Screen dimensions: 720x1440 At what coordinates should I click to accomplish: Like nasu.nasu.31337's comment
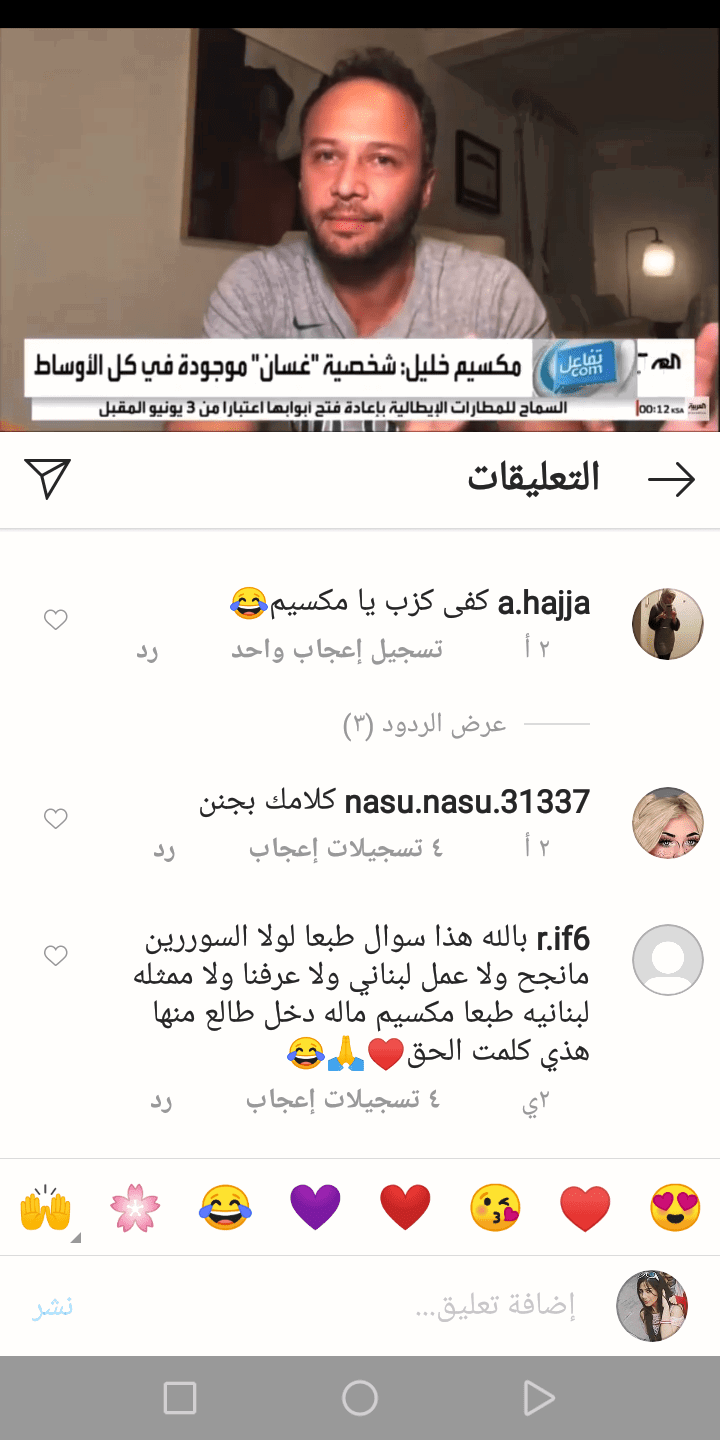click(x=56, y=819)
